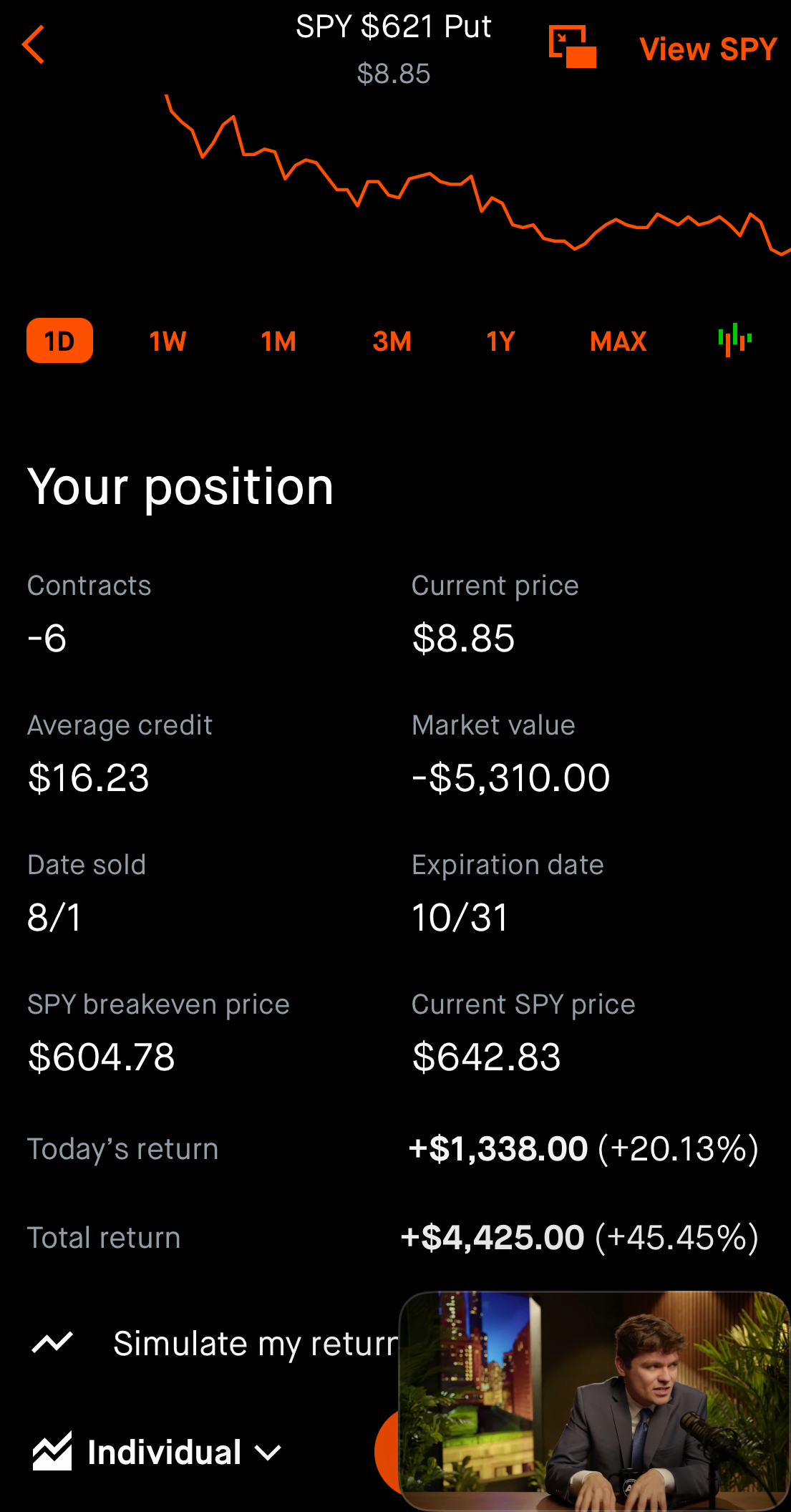791x1512 pixels.
Task: Switch chart to 1M range
Action: point(278,341)
